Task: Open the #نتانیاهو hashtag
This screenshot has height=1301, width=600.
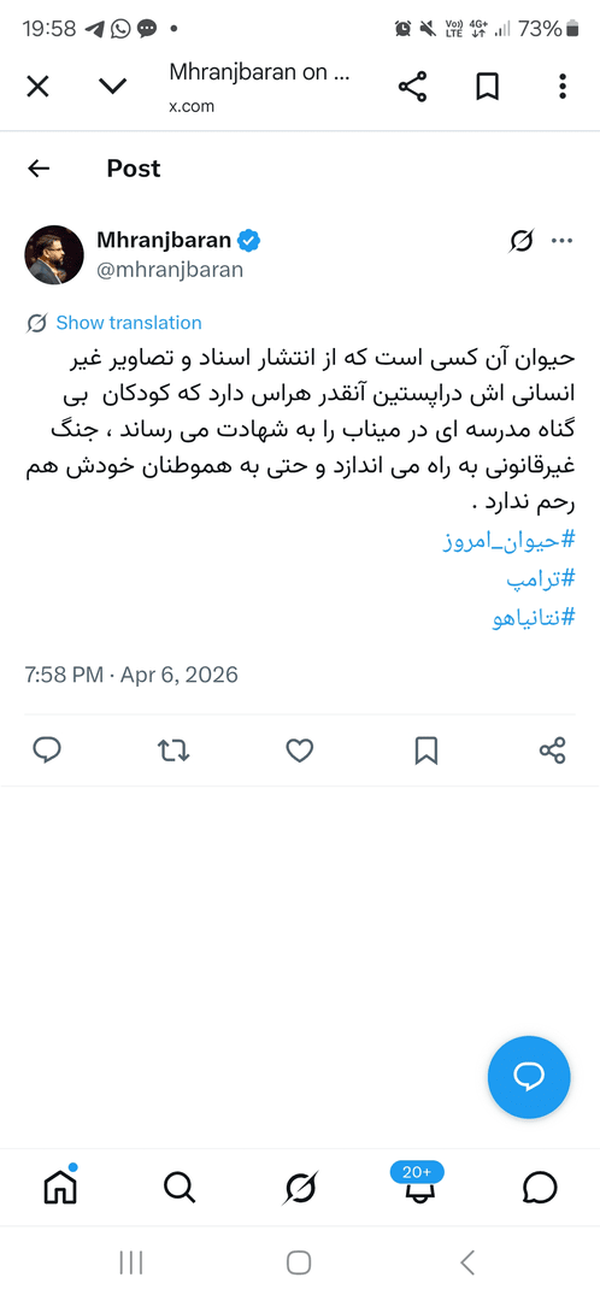Action: (x=533, y=618)
